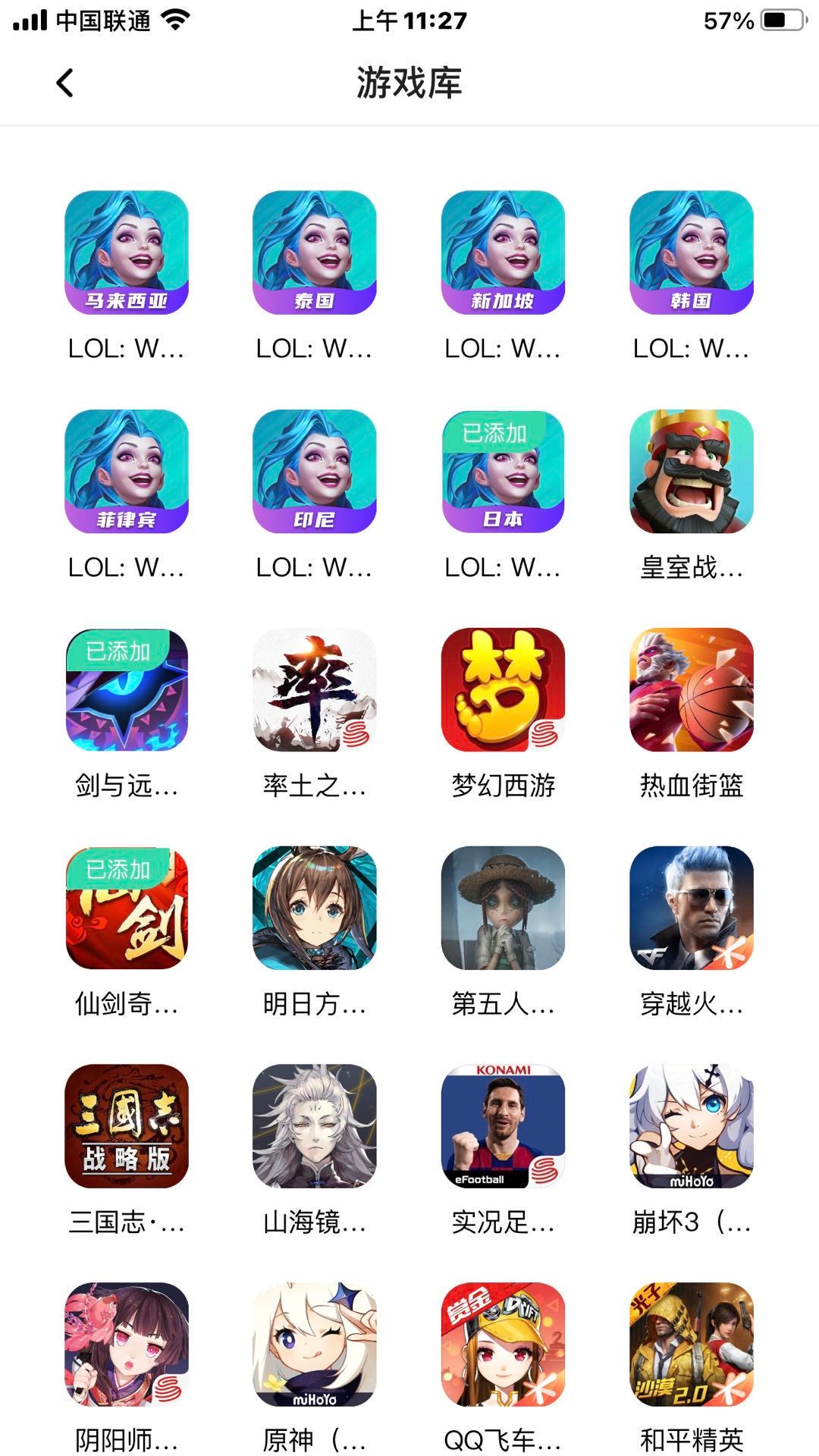Choose the 三国志 战略版 game
The height and width of the screenshot is (1456, 819).
click(126, 1126)
